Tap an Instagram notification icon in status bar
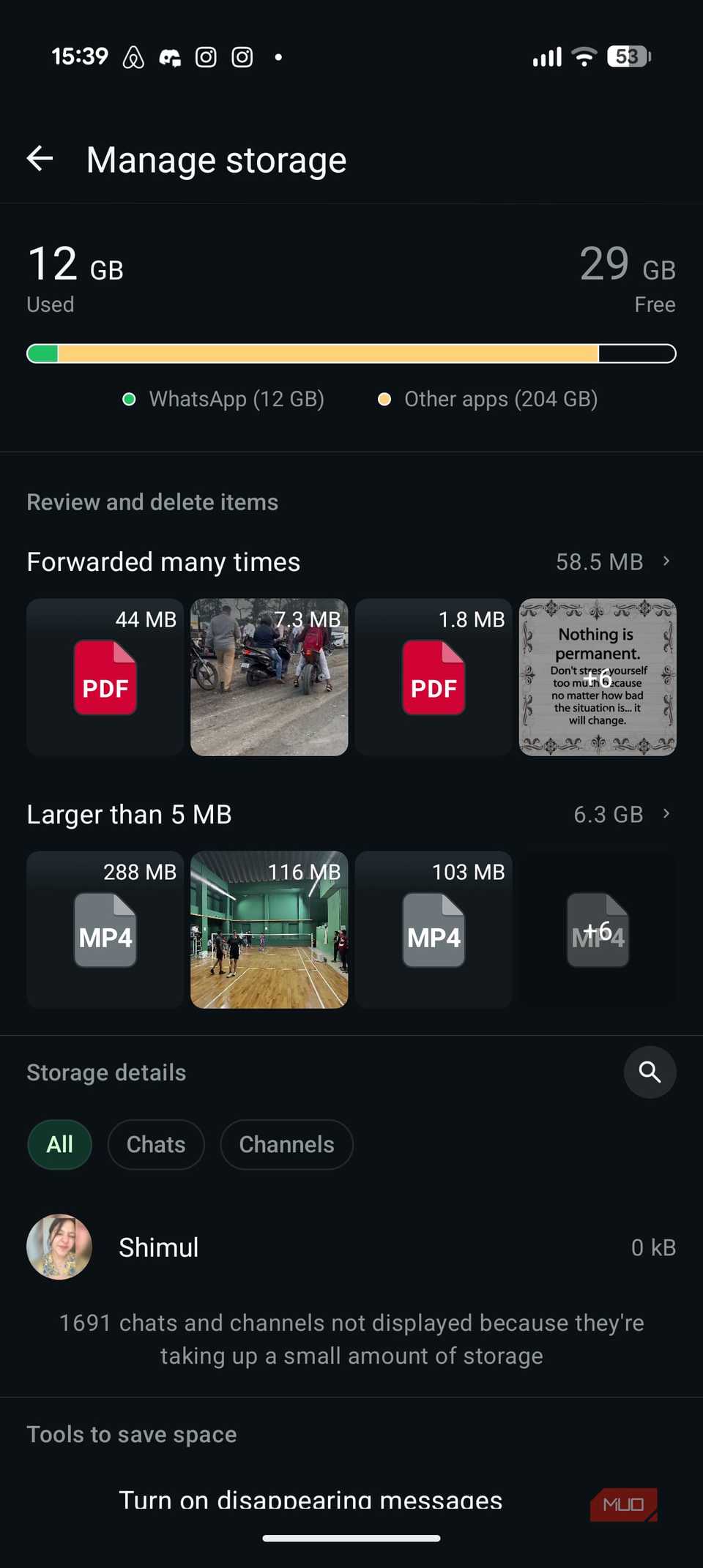This screenshot has height=1568, width=703. 205,56
